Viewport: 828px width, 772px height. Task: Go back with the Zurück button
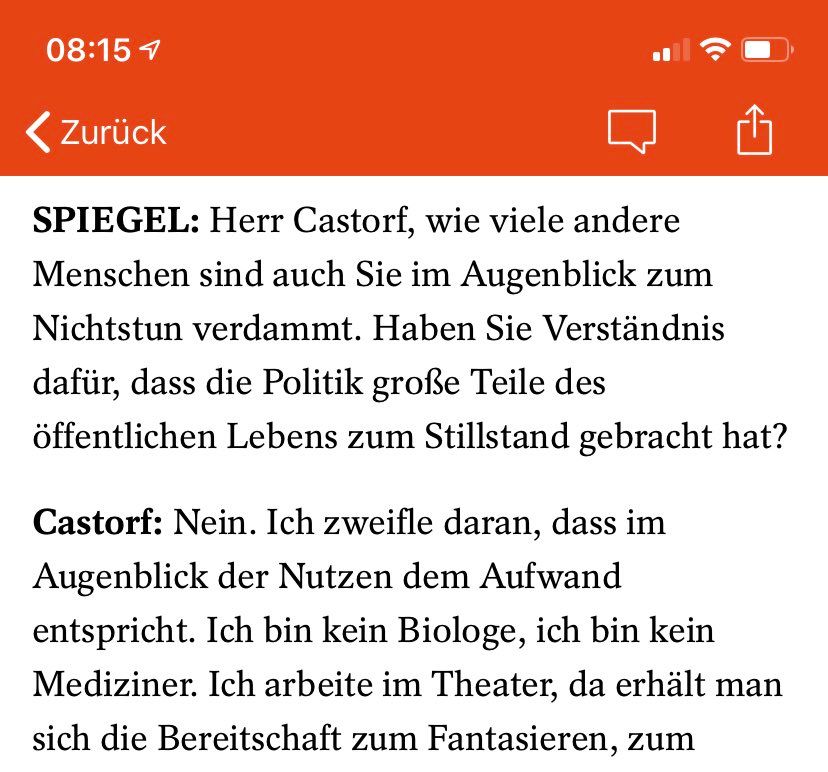click(x=97, y=132)
